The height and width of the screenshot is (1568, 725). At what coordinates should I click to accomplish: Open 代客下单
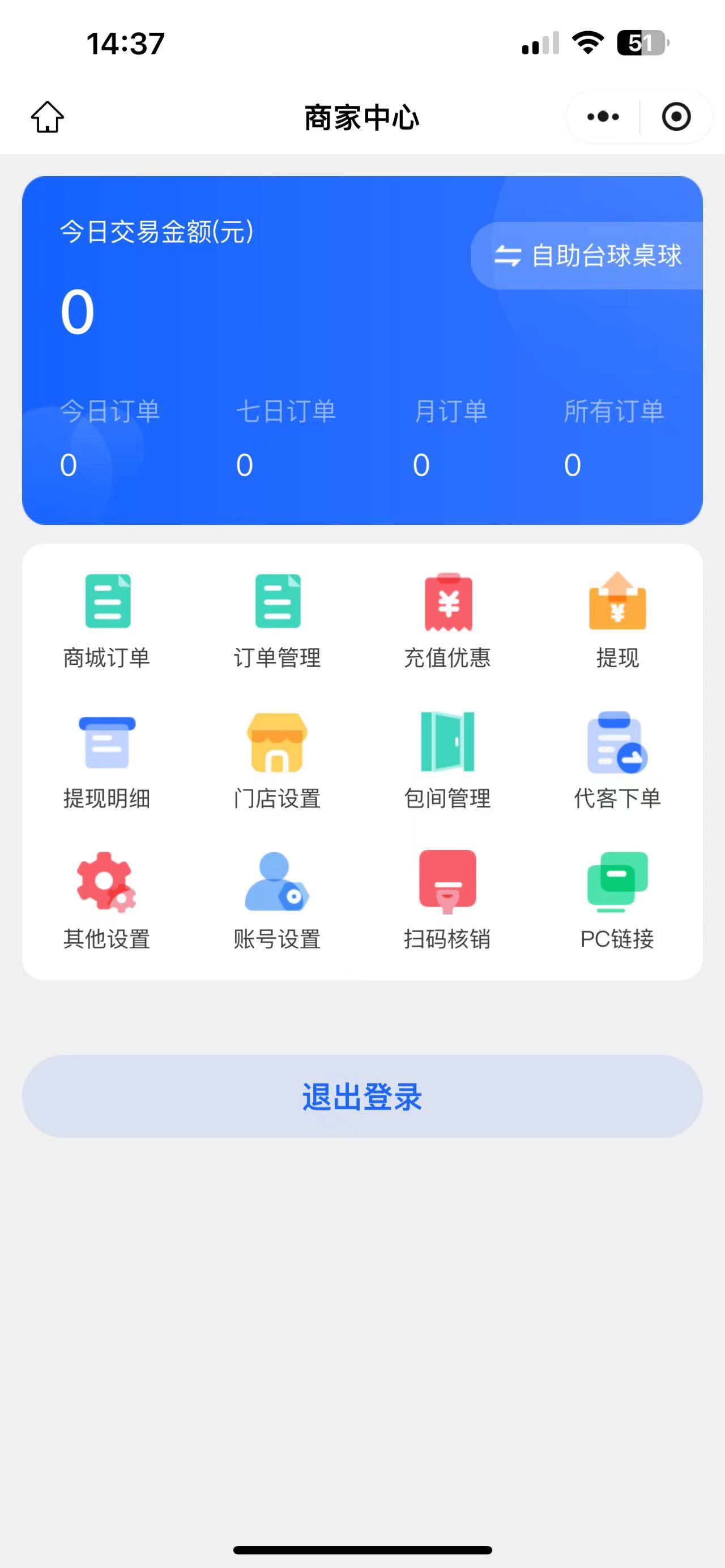[617, 761]
